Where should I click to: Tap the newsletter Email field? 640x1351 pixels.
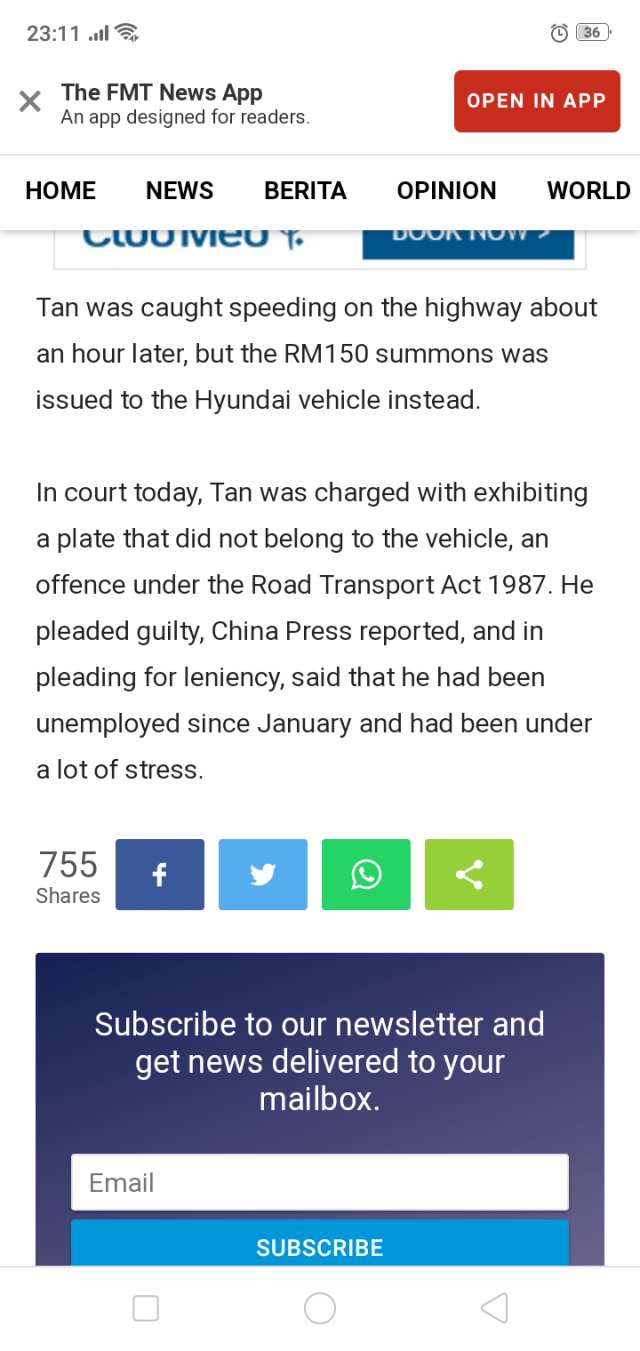[x=320, y=1182]
